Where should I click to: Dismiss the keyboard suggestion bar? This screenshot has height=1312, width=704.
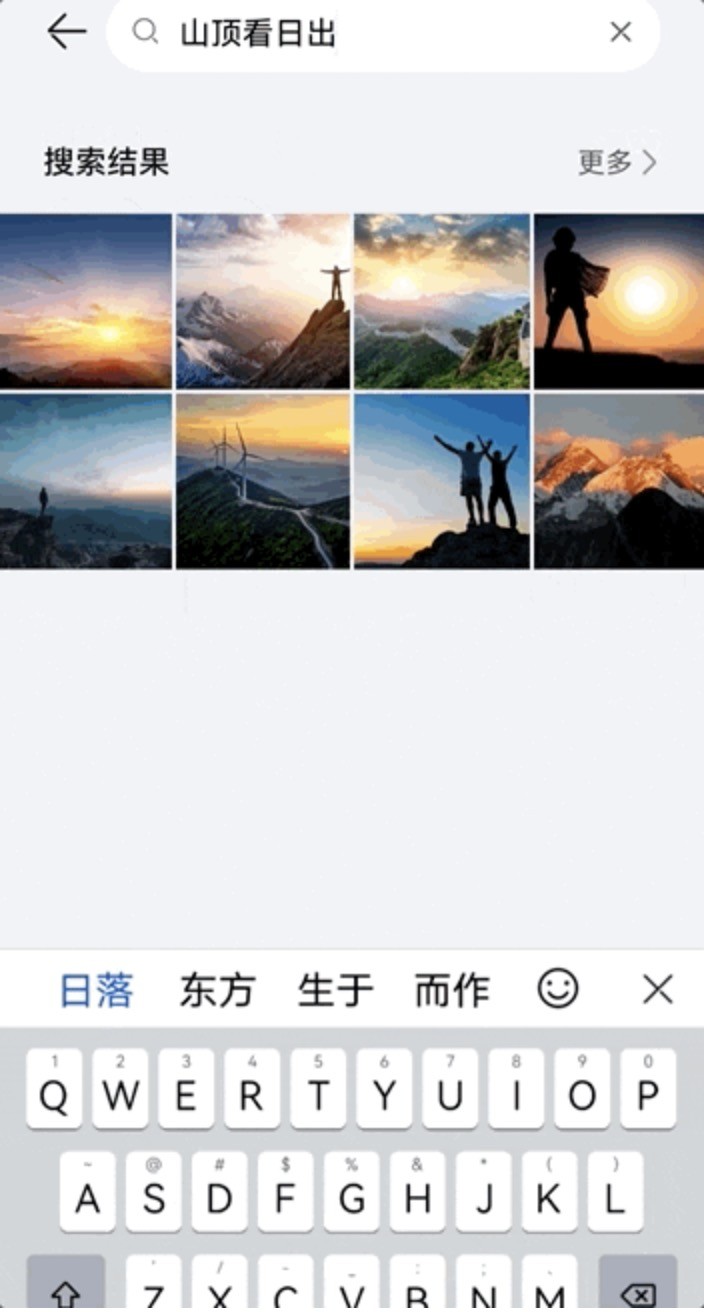coord(657,990)
